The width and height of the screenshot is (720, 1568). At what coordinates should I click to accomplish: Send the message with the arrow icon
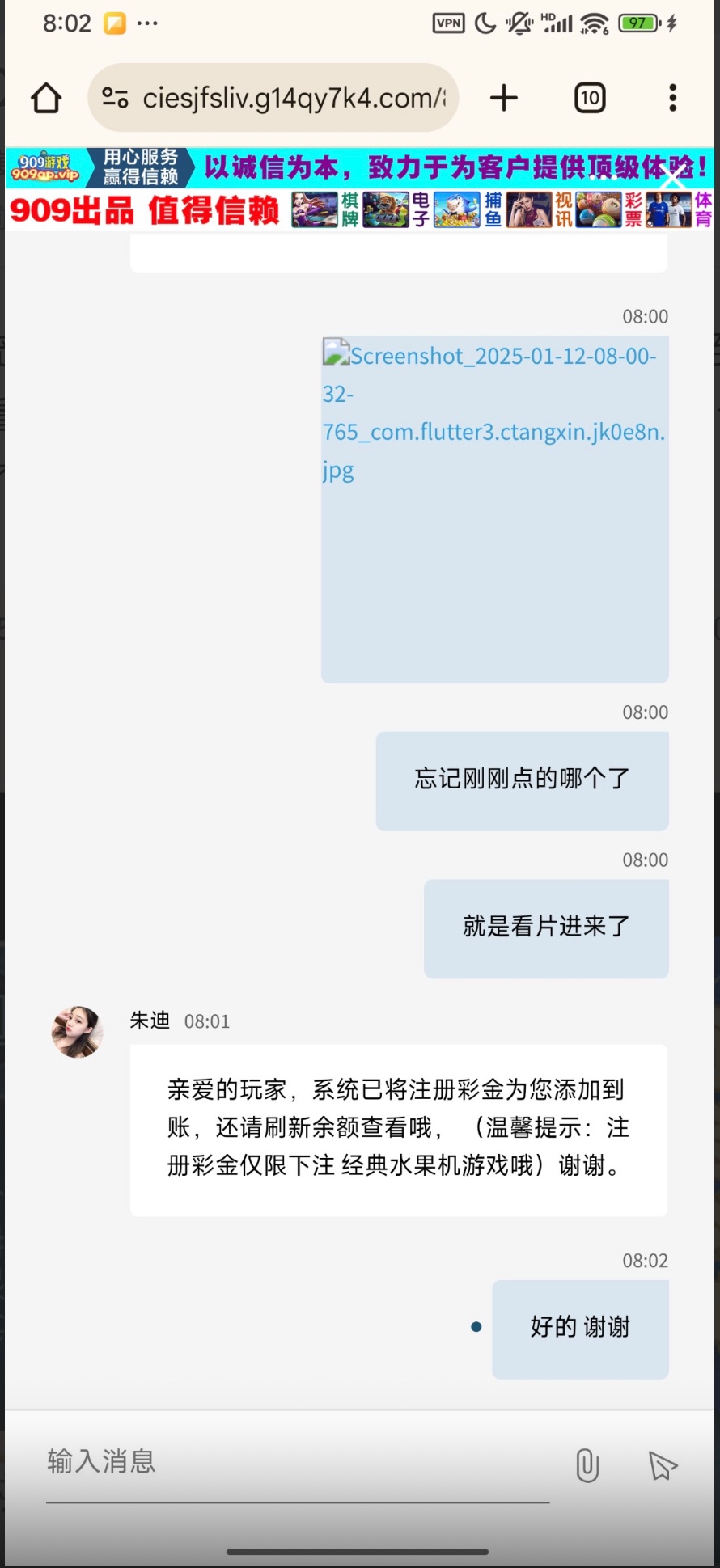(663, 1465)
